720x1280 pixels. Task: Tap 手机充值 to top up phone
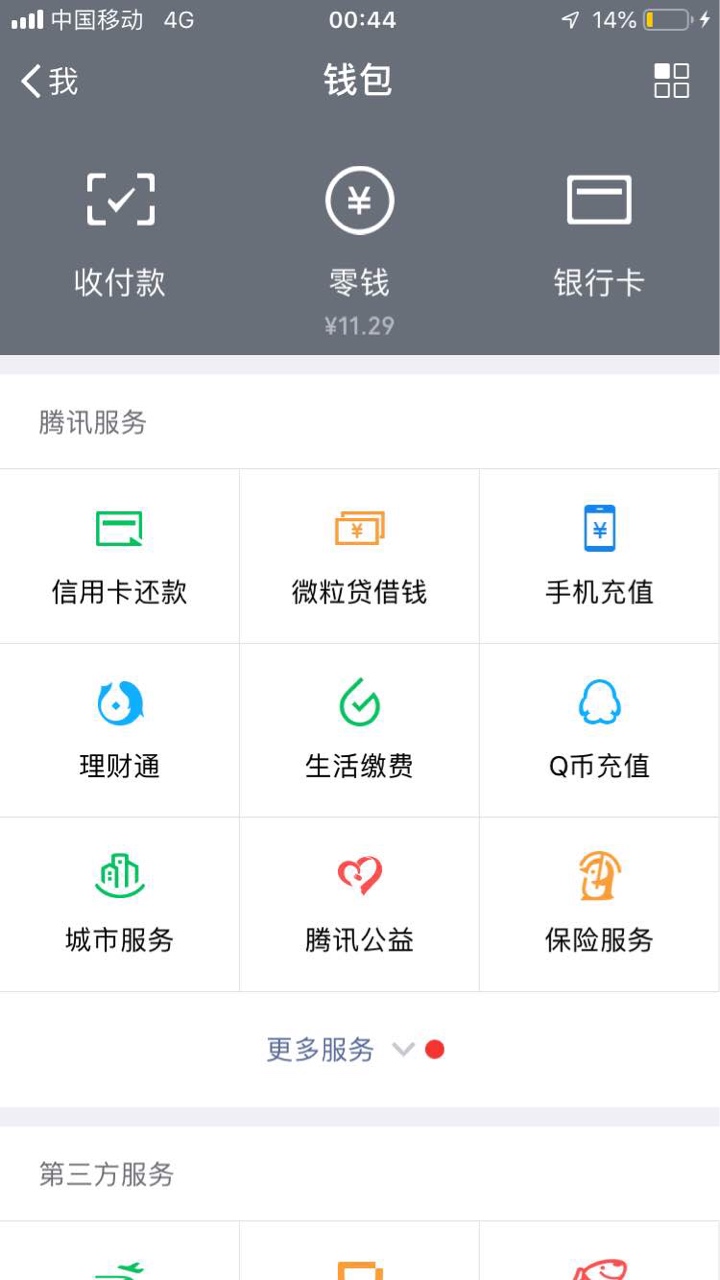[600, 556]
